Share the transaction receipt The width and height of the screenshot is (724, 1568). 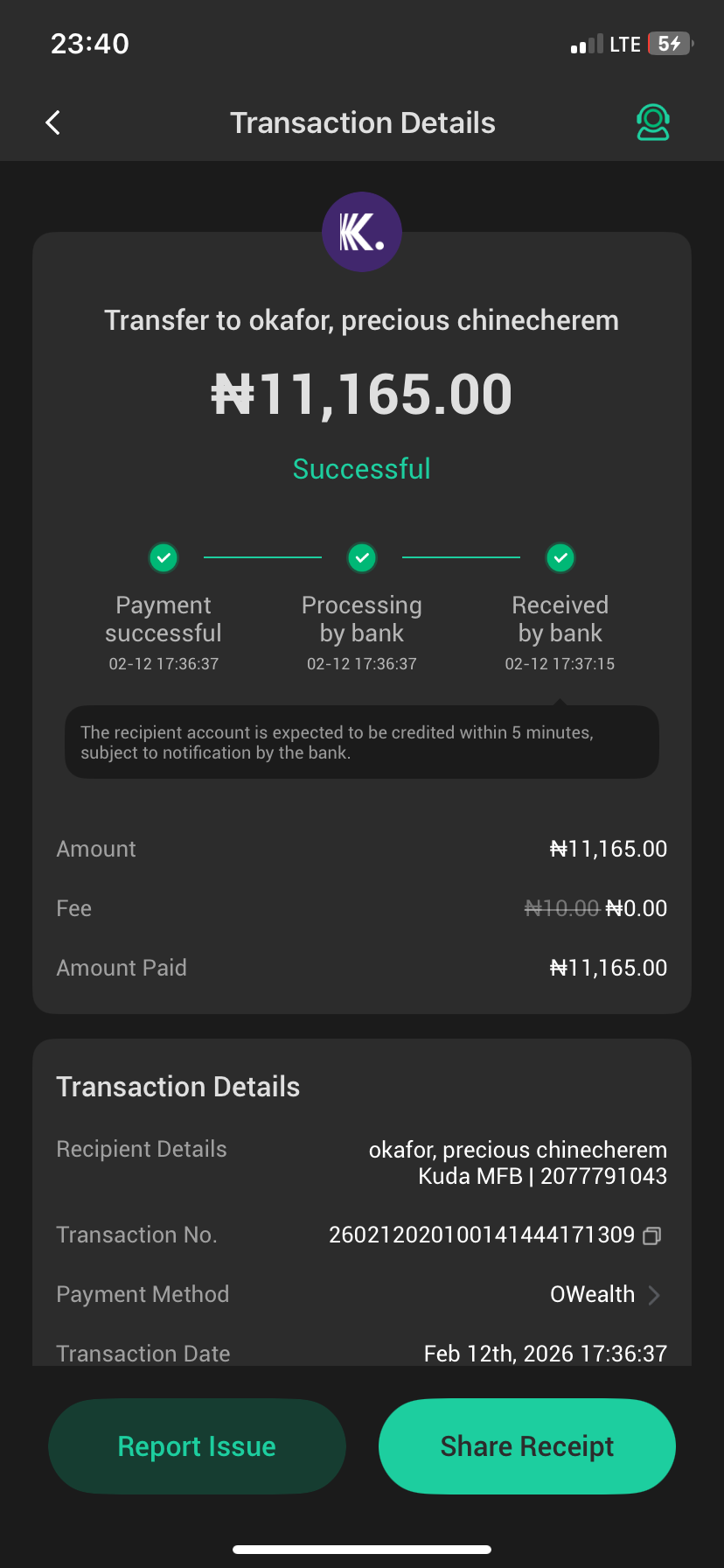tap(526, 1446)
